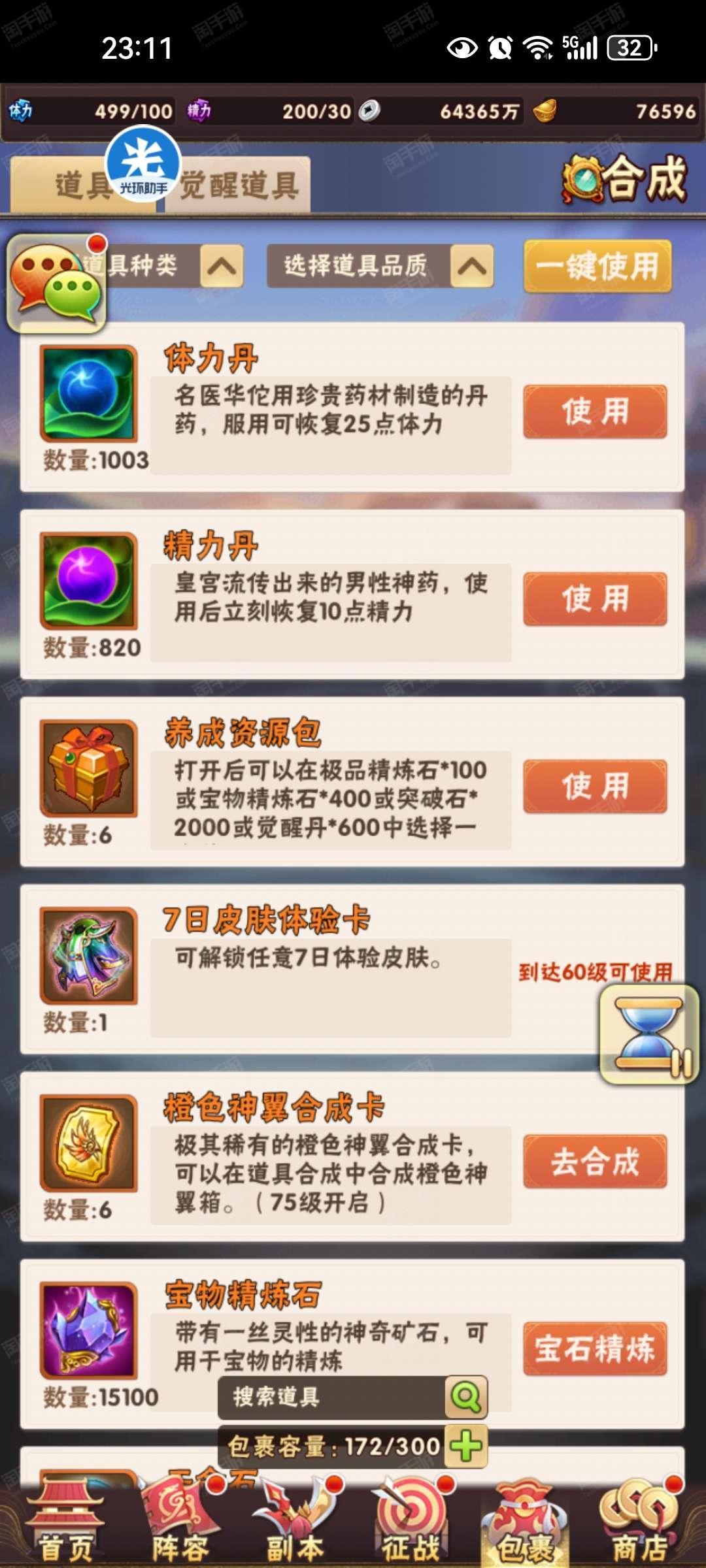This screenshot has width=706, height=1568.
Task: Switch to the 觉醒道具 tab
Action: point(237,185)
